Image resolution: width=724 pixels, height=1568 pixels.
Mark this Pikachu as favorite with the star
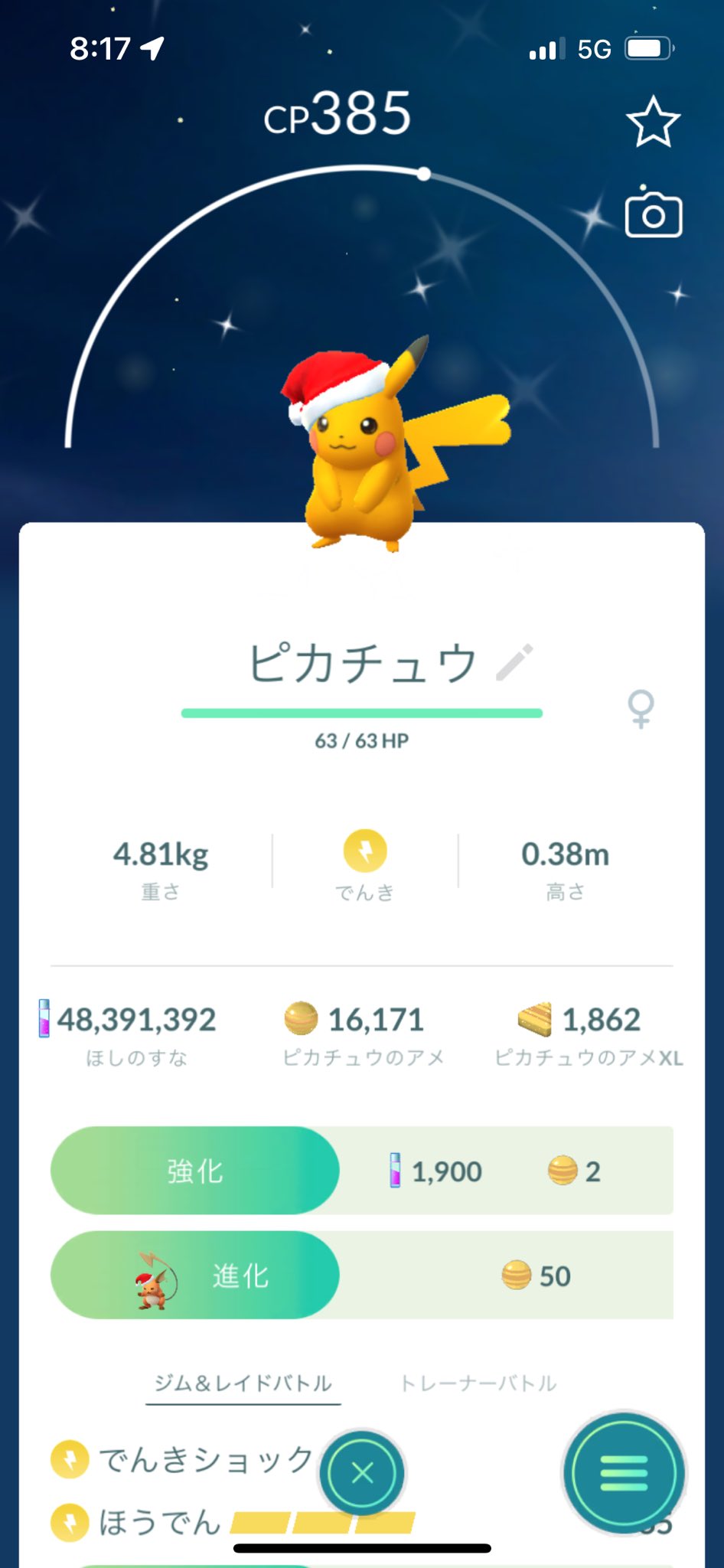coord(653,122)
